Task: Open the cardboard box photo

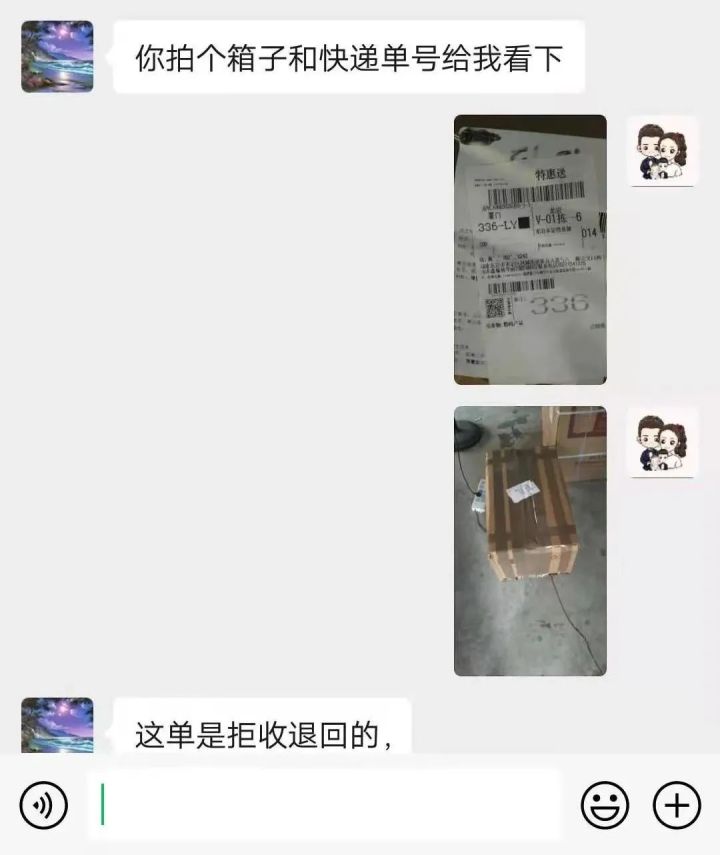Action: (531, 540)
